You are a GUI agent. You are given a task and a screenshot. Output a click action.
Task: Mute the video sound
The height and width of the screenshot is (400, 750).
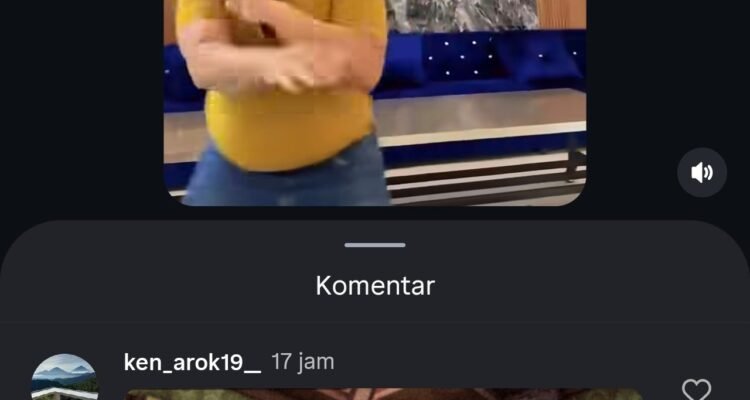(x=702, y=173)
